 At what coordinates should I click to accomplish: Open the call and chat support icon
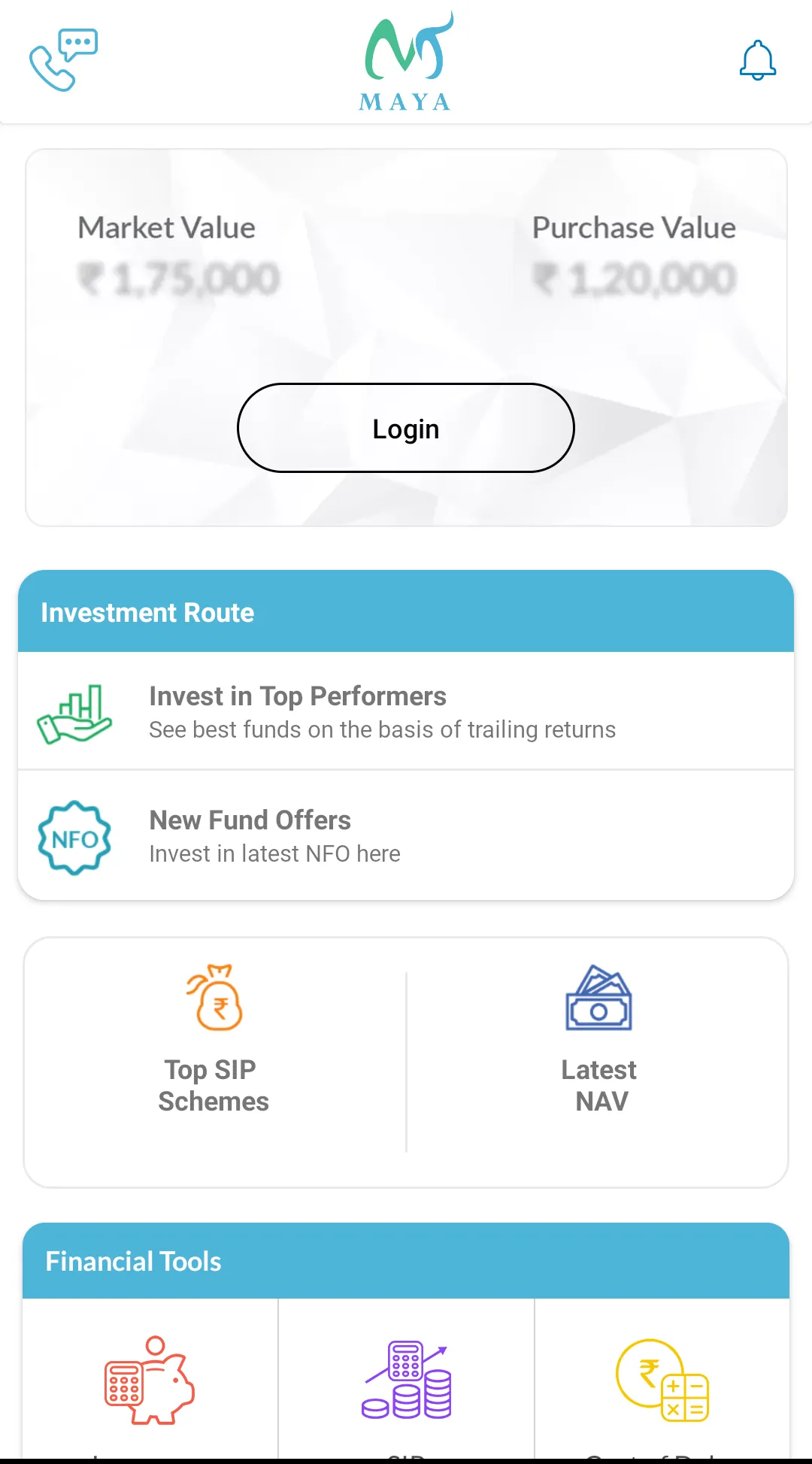tap(64, 60)
